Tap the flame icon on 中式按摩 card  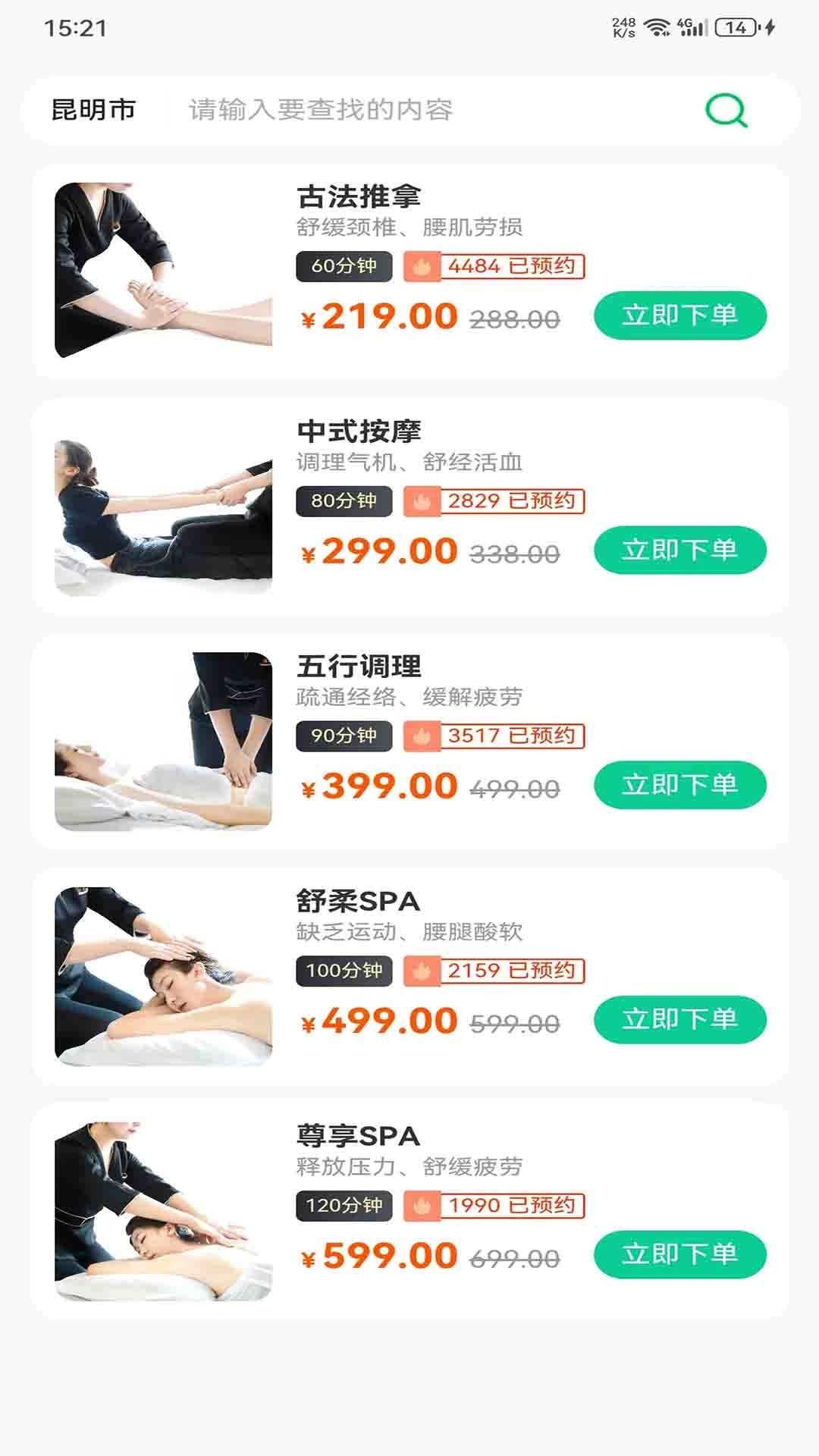click(x=423, y=502)
